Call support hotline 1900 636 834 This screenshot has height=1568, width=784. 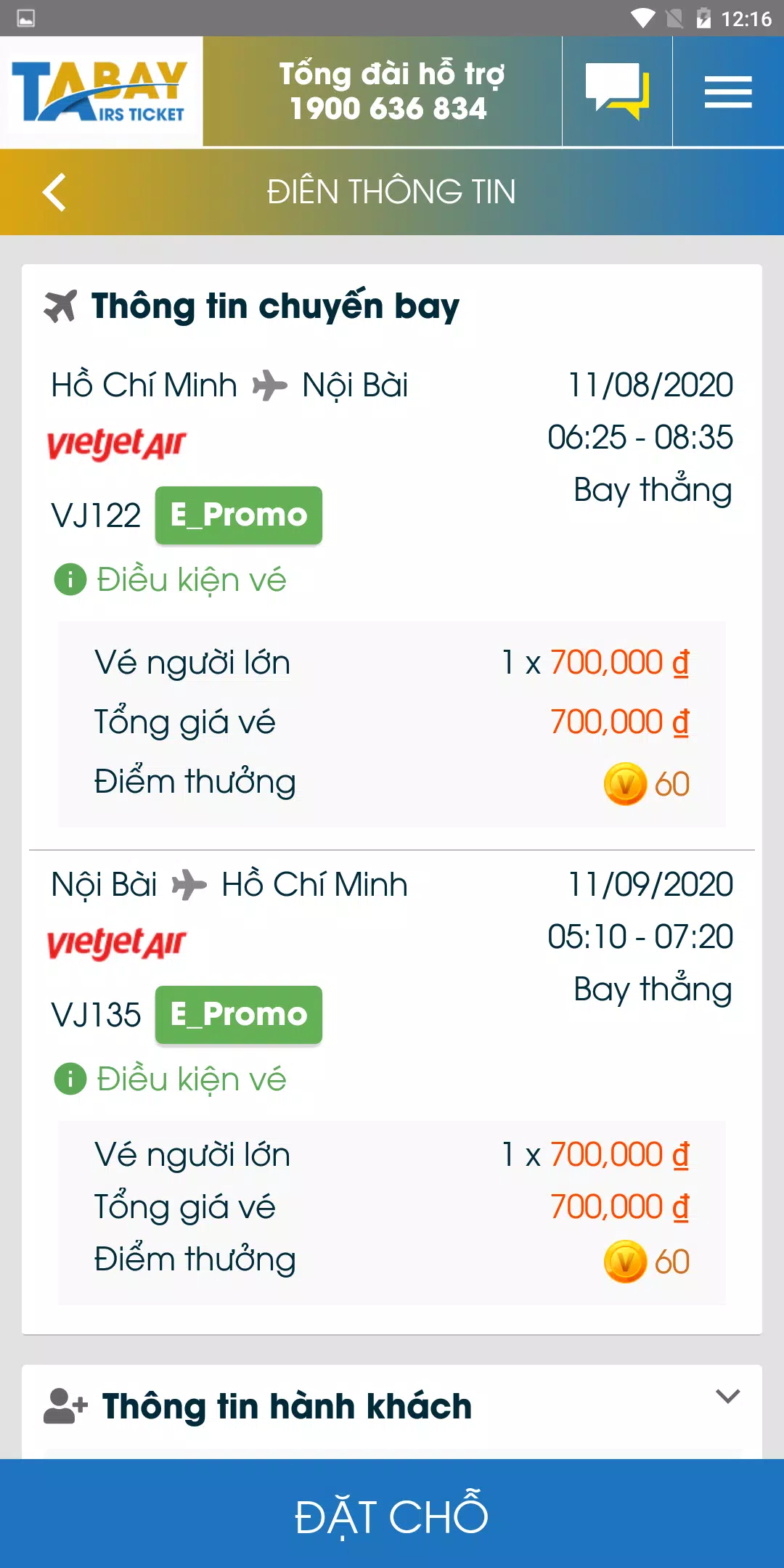click(391, 91)
